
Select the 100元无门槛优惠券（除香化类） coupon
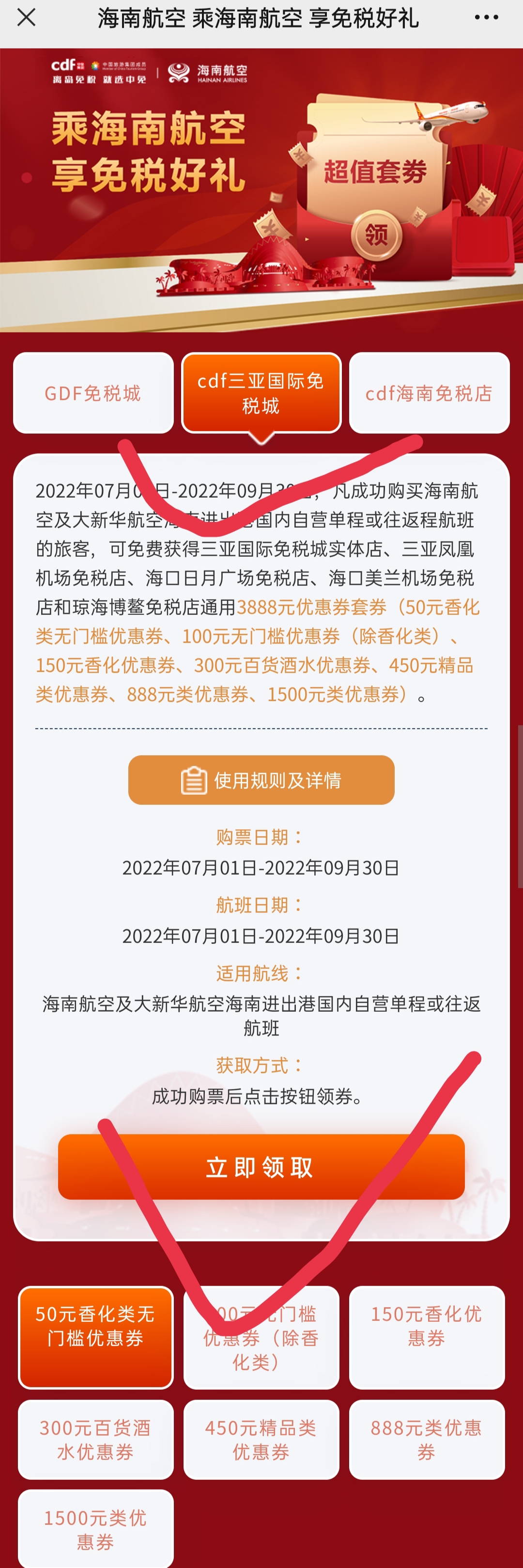coord(261,1338)
